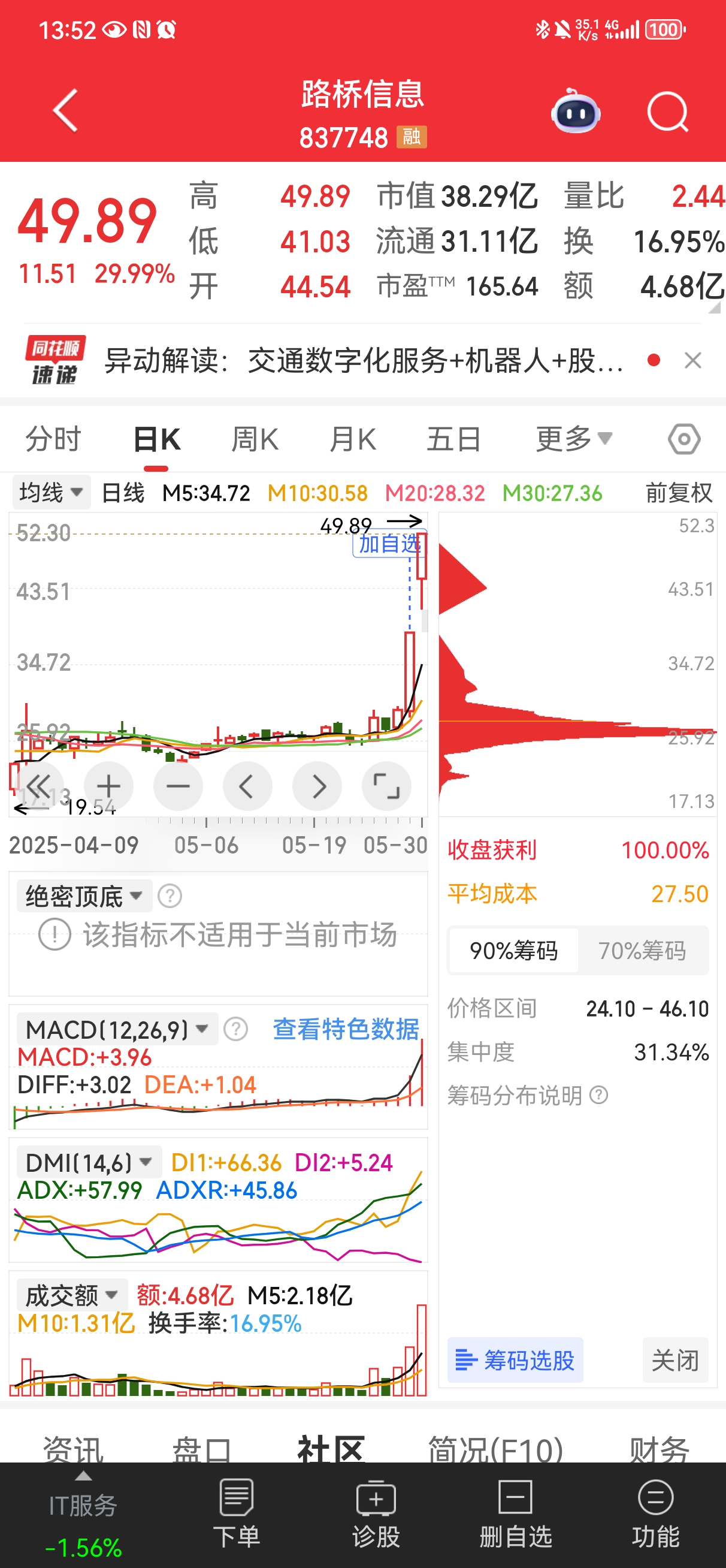Open the 均线 indicator dropdown
Screen dimensions: 726x1568
51,492
